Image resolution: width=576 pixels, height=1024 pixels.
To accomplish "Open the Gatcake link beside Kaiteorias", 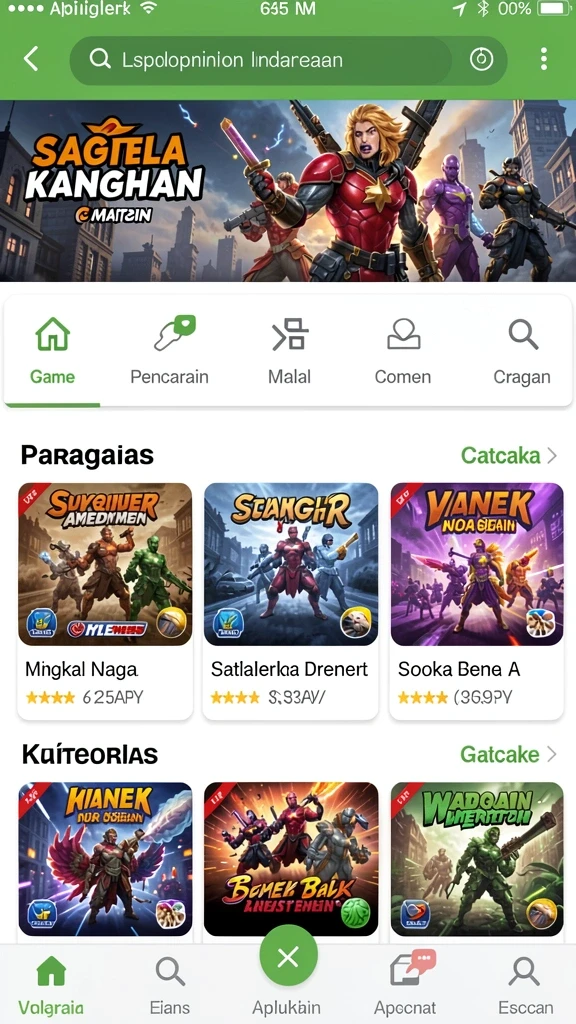I will [509, 754].
